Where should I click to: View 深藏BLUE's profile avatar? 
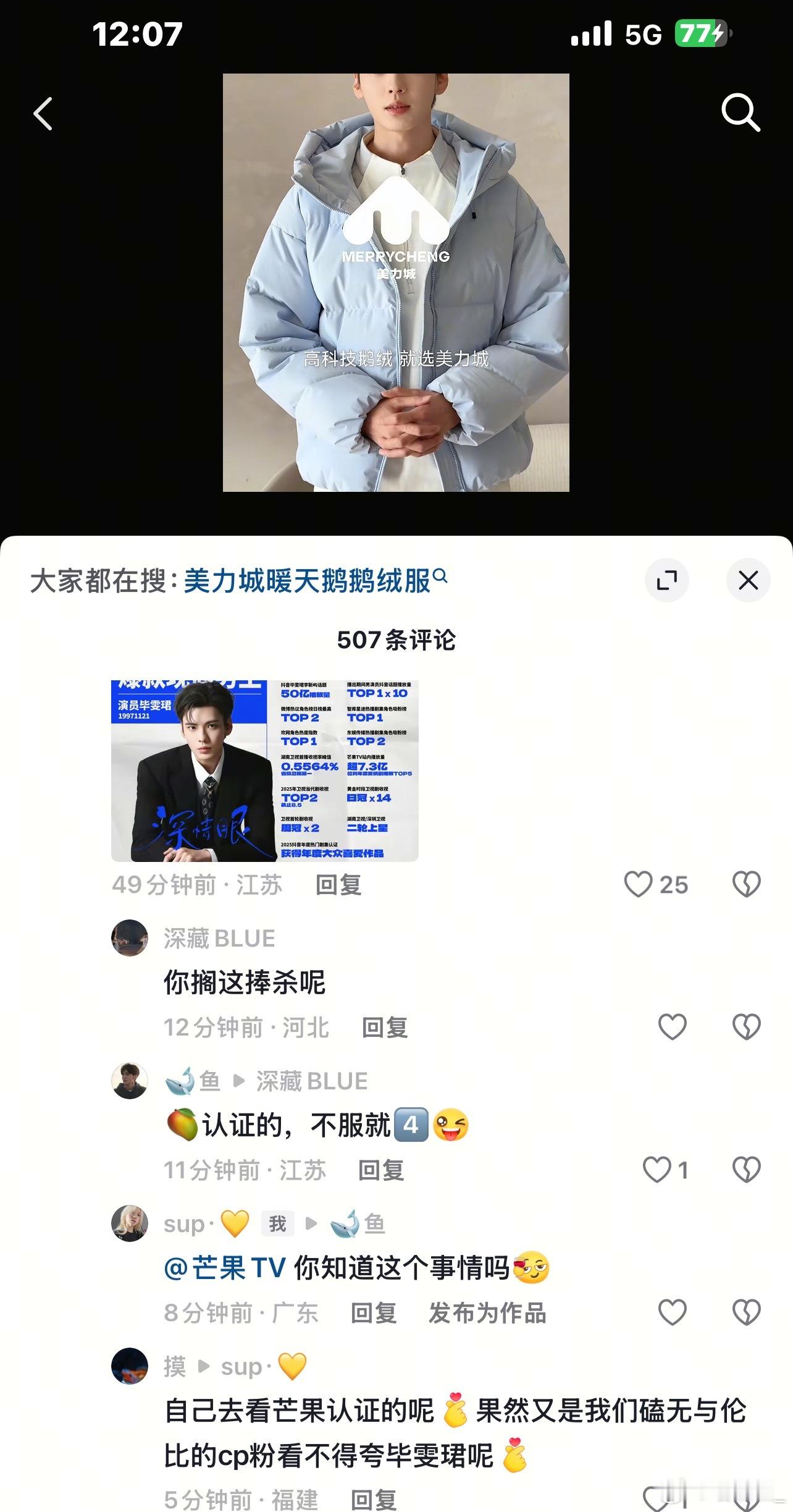point(130,938)
